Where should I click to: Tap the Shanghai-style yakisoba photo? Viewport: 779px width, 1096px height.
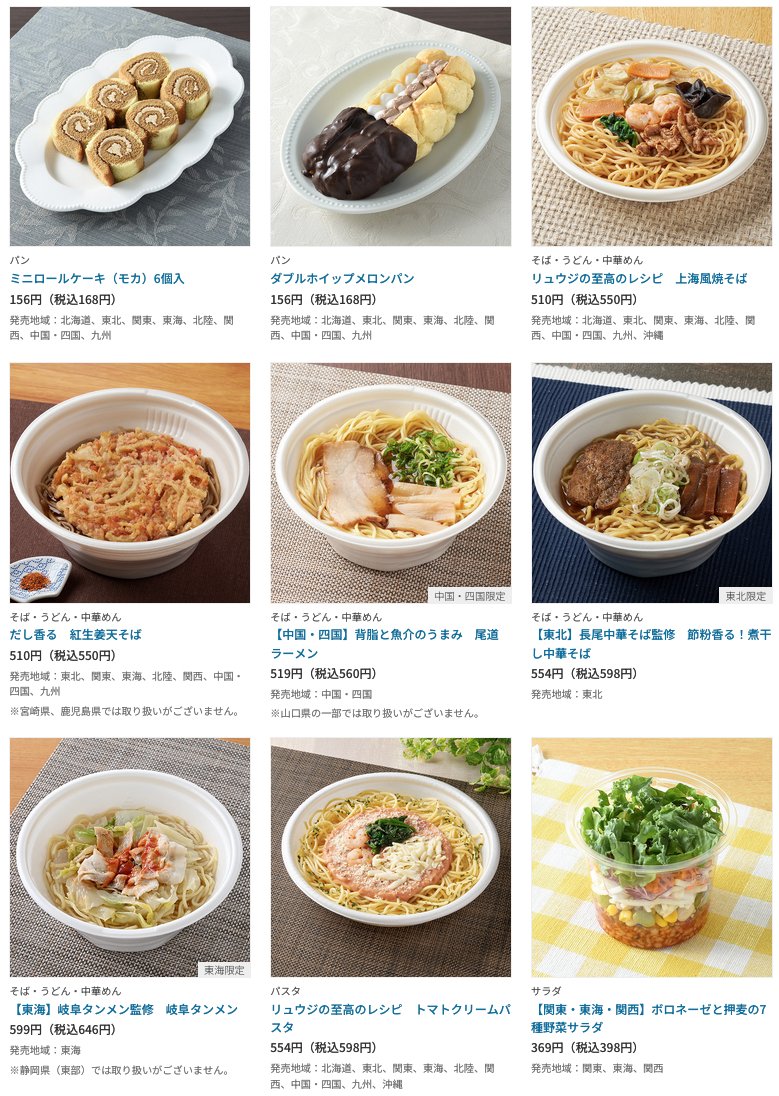coord(651,127)
